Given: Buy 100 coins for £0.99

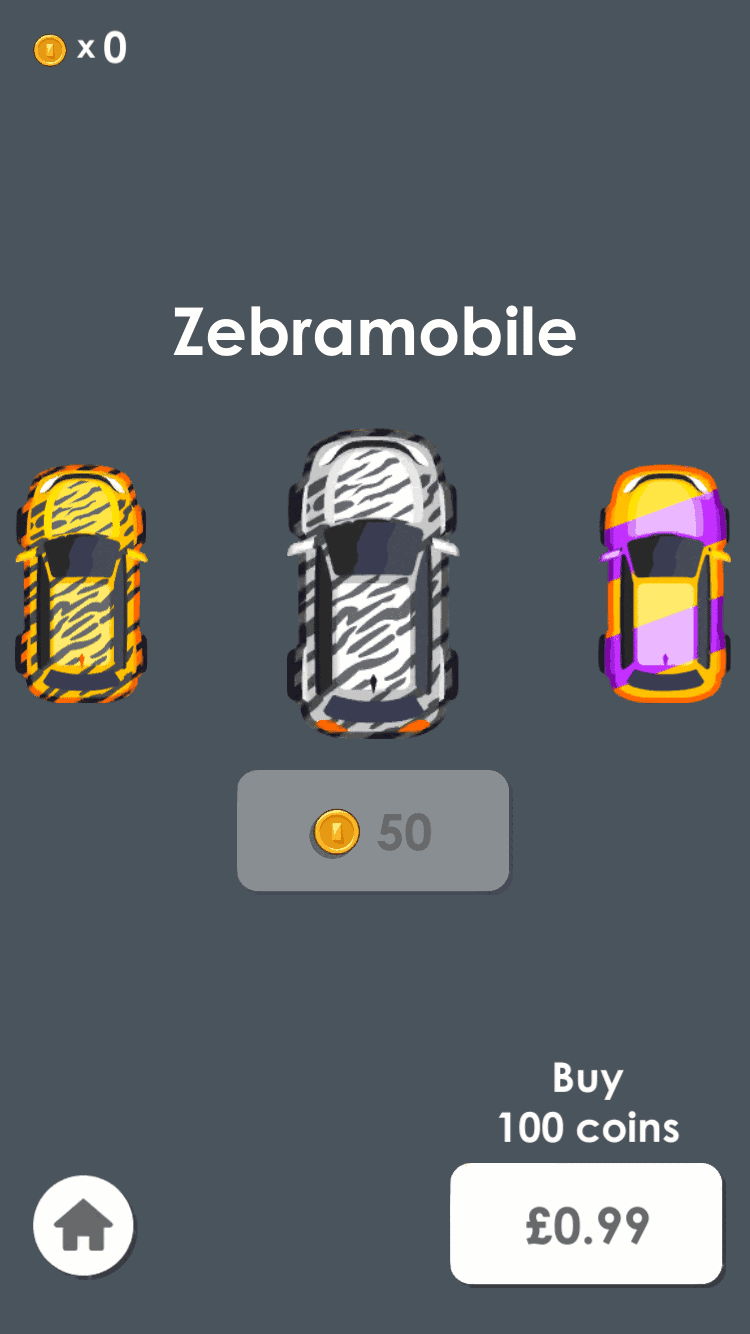Looking at the screenshot, I should (x=586, y=1223).
